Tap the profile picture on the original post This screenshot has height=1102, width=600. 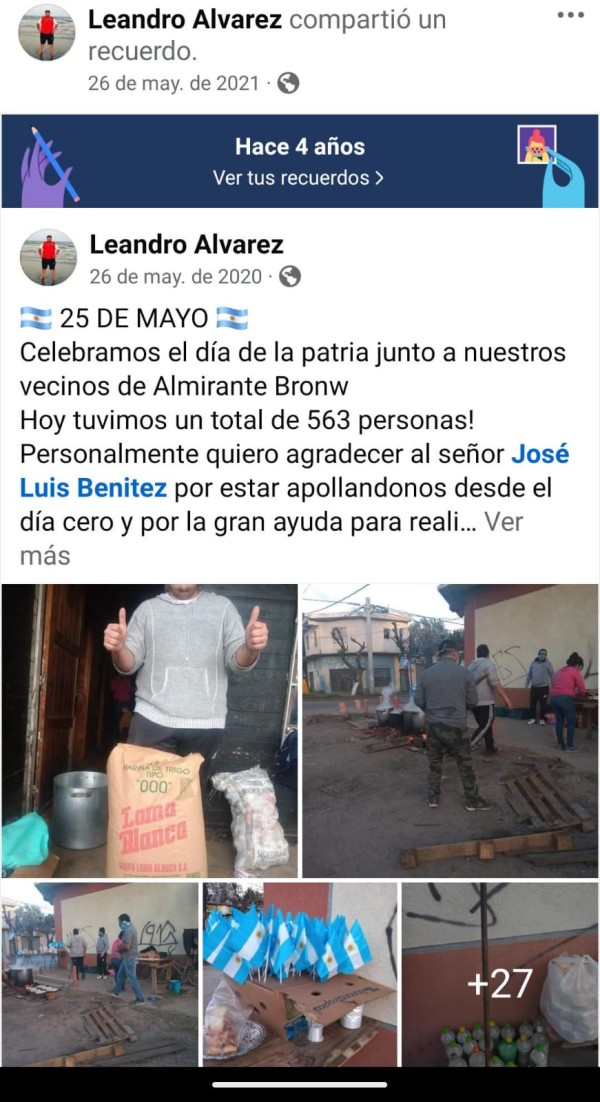(48, 257)
